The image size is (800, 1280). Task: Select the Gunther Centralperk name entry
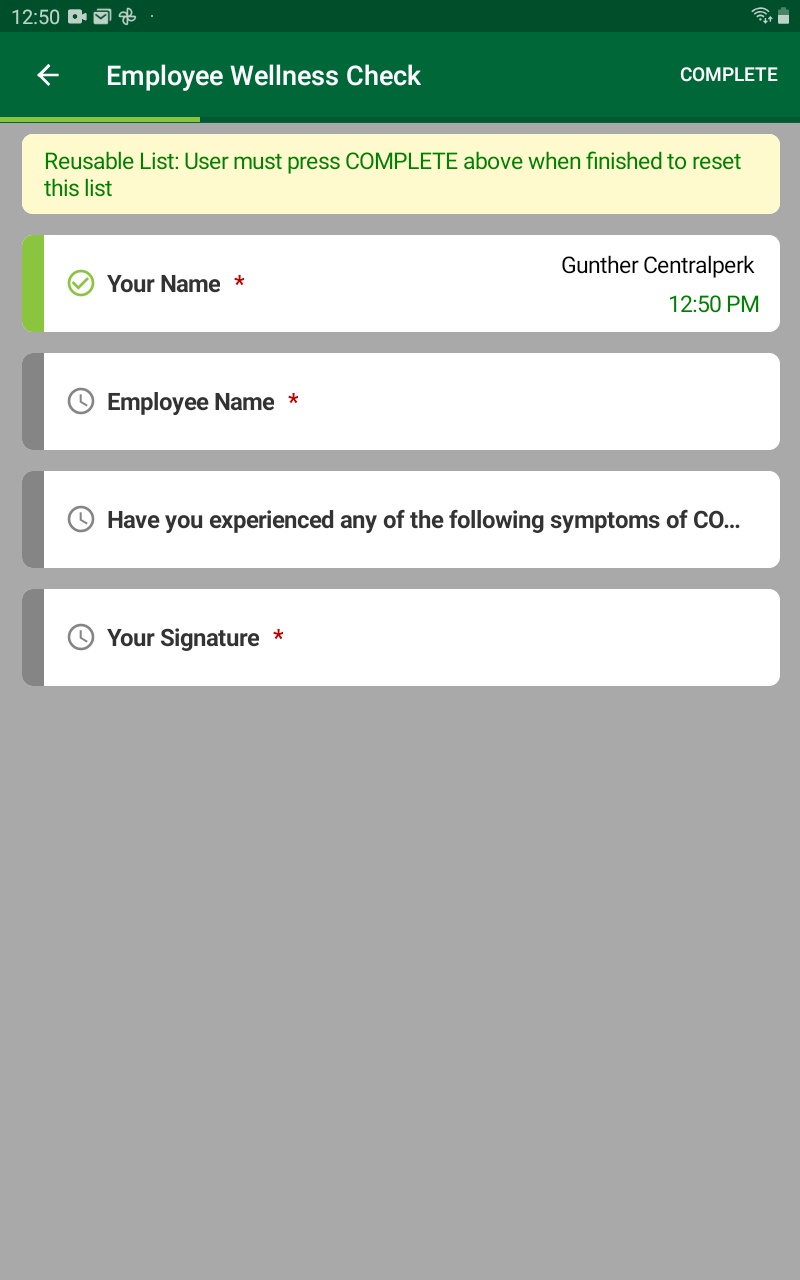657,265
